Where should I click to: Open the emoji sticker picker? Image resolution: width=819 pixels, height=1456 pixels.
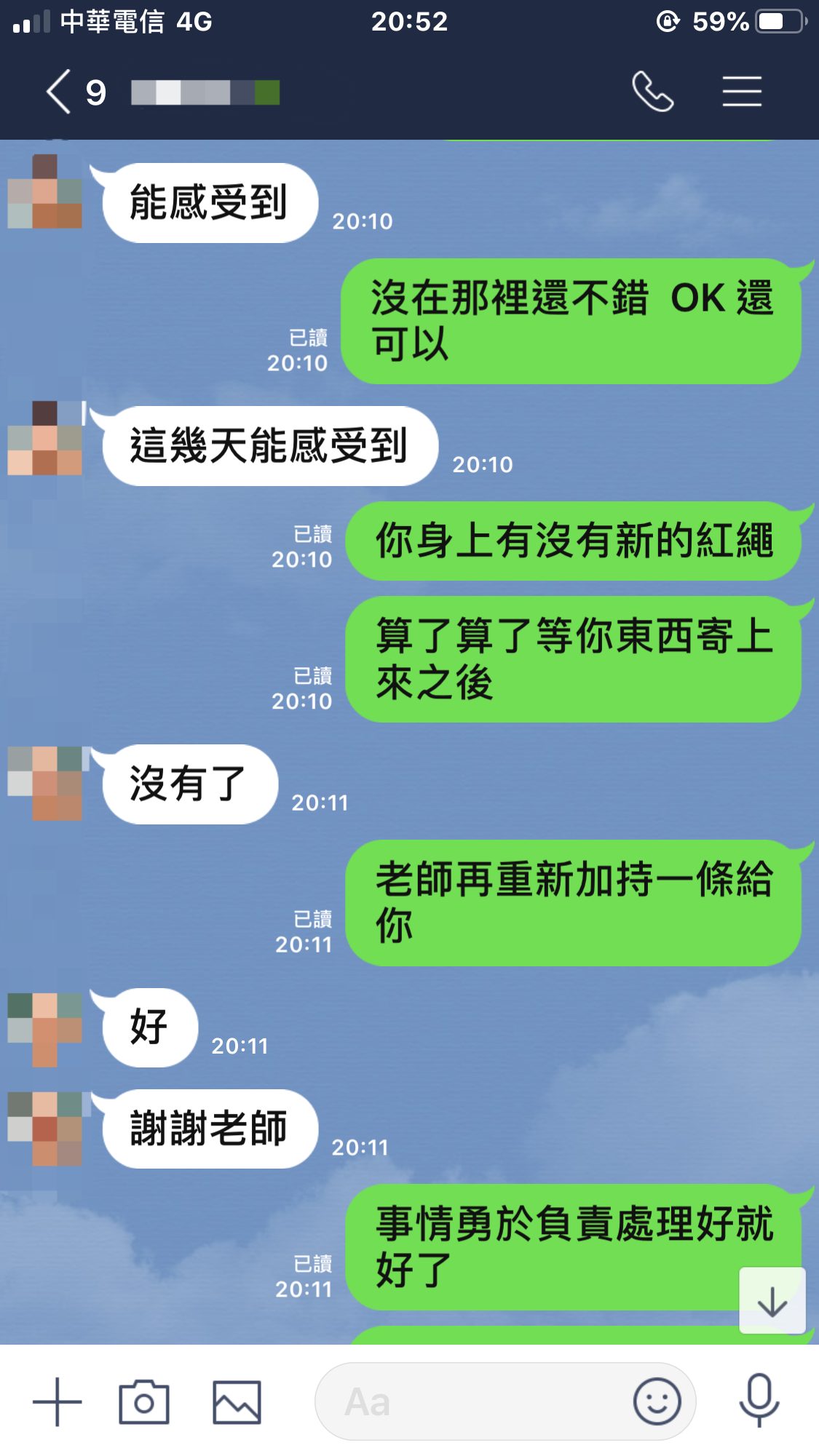click(x=657, y=1401)
